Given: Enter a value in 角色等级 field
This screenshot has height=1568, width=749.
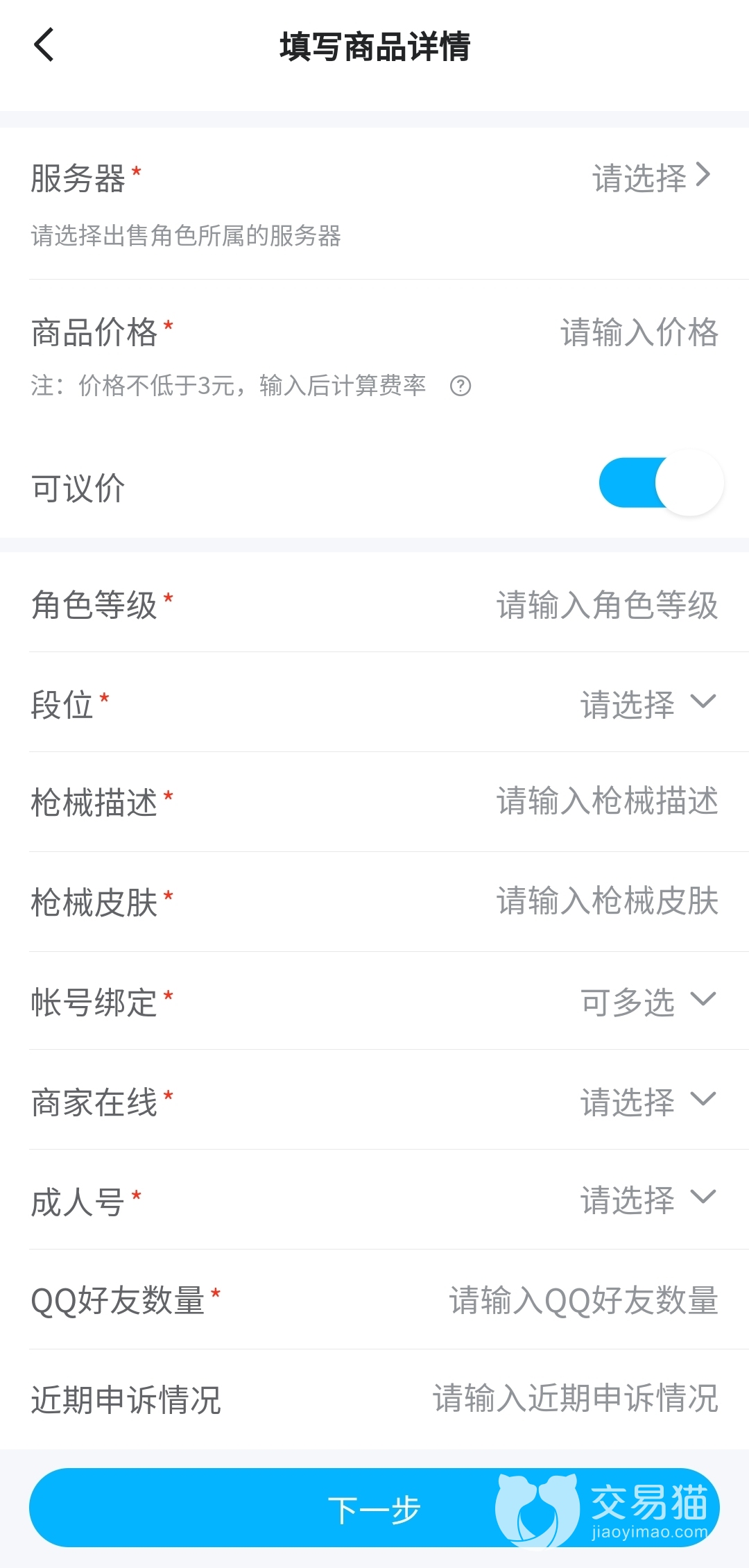Looking at the screenshot, I should tap(607, 605).
